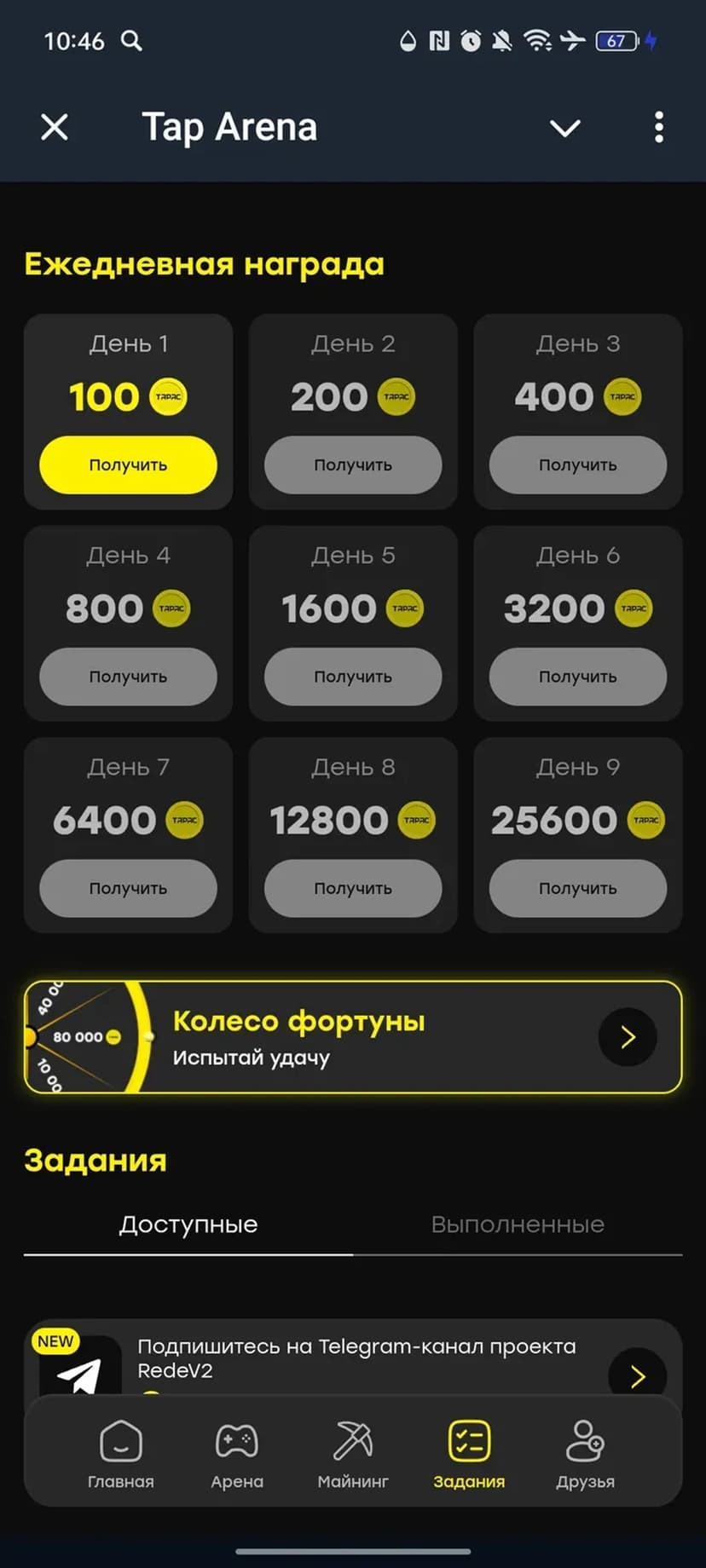The width and height of the screenshot is (706, 1568).
Task: Claim the Day 1 reward of 100
Action: pyautogui.click(x=128, y=464)
